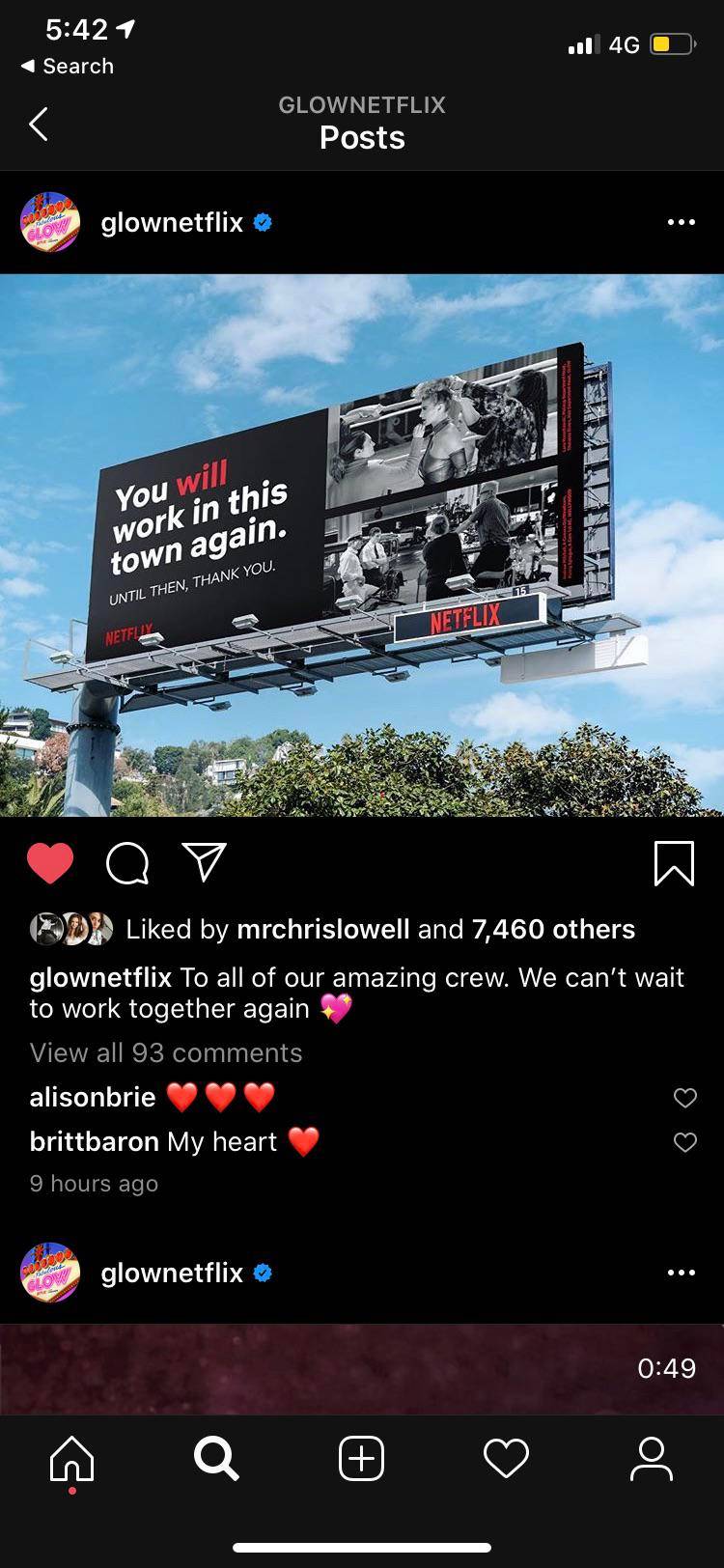The height and width of the screenshot is (1568, 724).
Task: Return to Search via the status bar link
Action: (x=68, y=66)
